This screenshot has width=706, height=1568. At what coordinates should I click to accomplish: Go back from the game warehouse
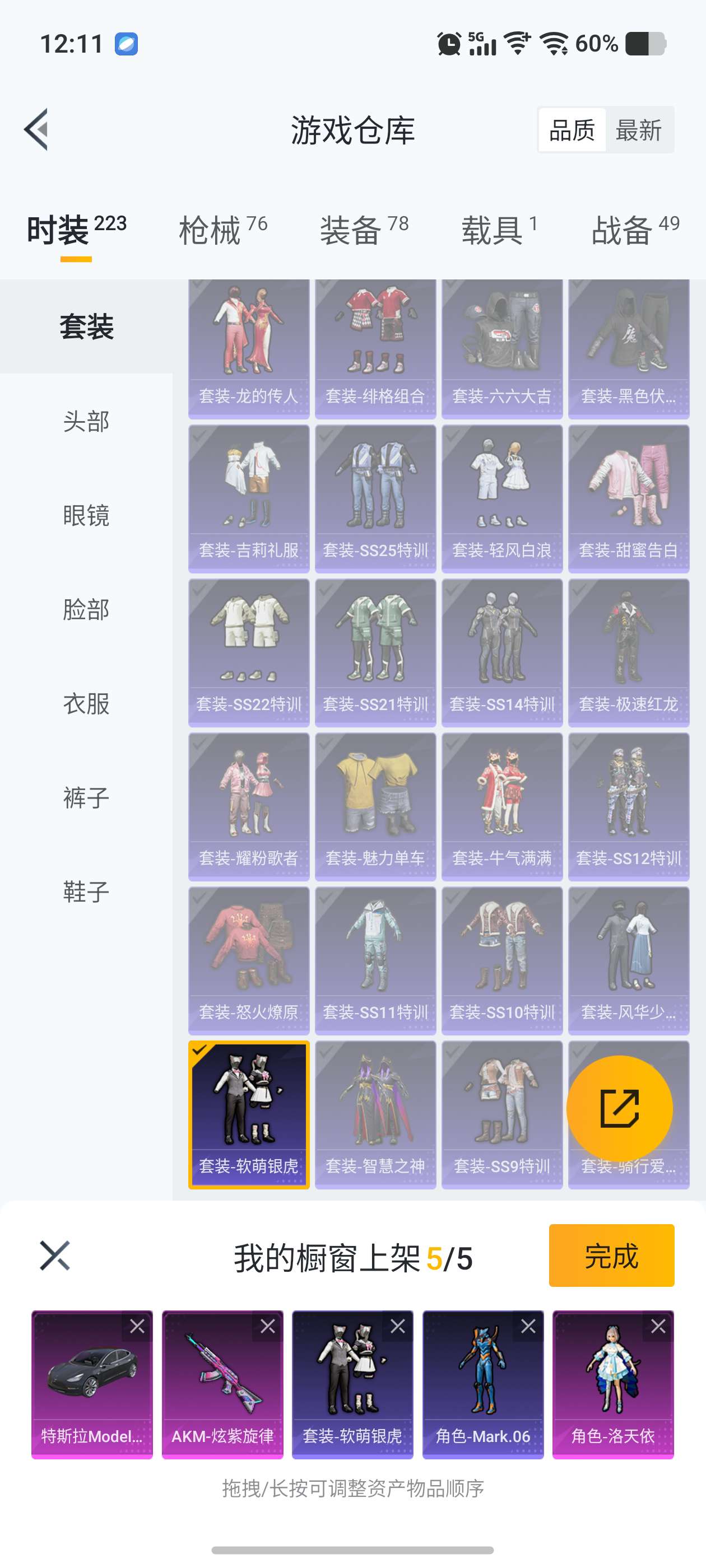(x=36, y=129)
